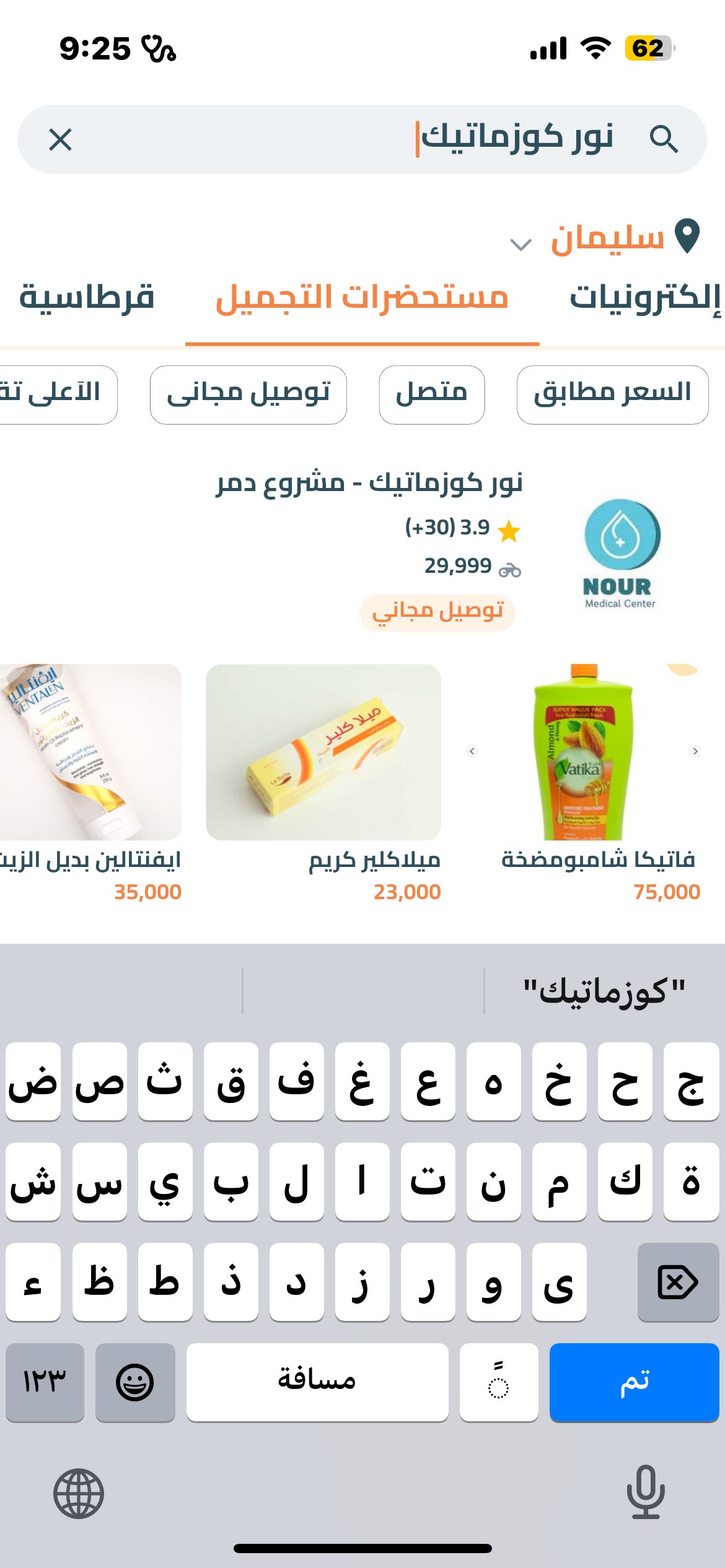Switch to the إلكترونيات tab
725x1568 pixels.
coord(644,298)
